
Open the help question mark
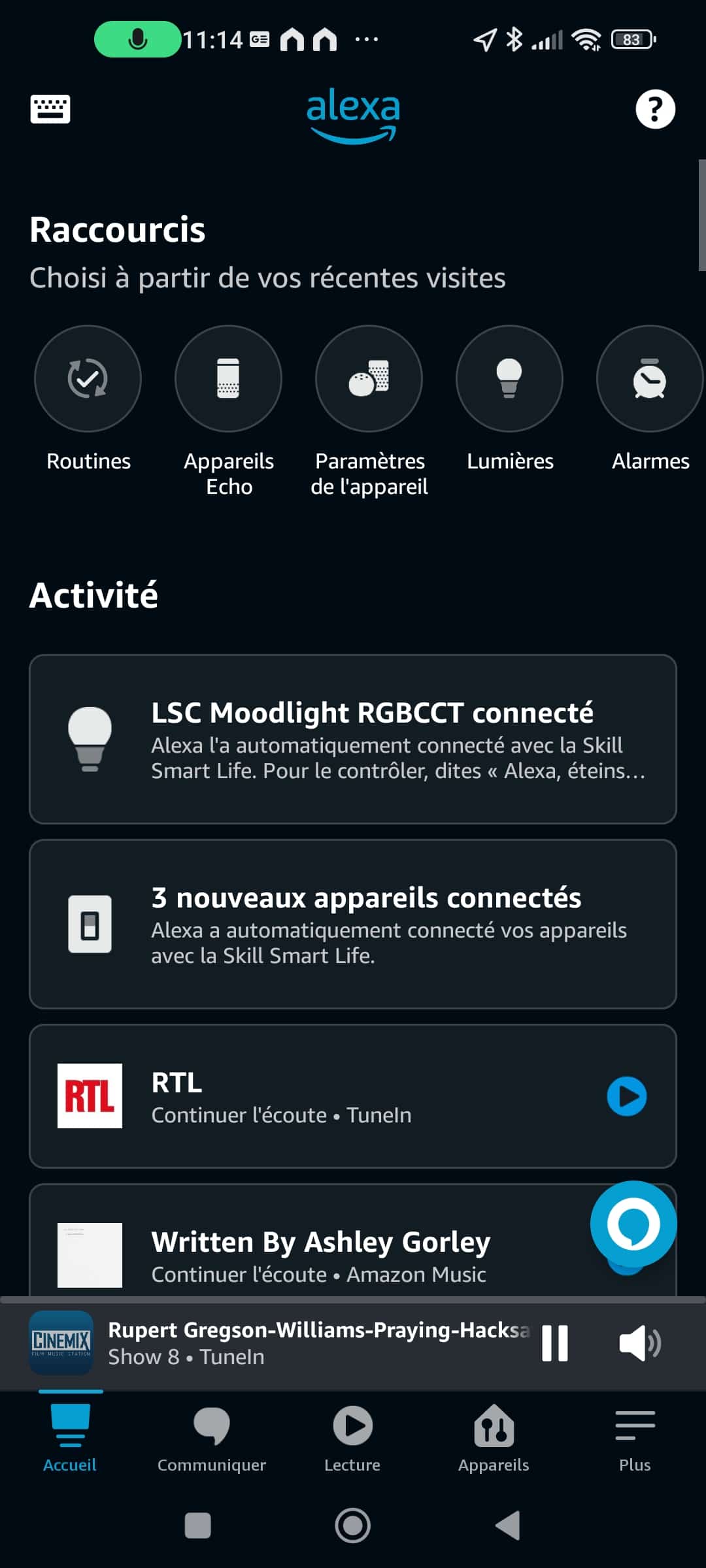click(x=655, y=109)
